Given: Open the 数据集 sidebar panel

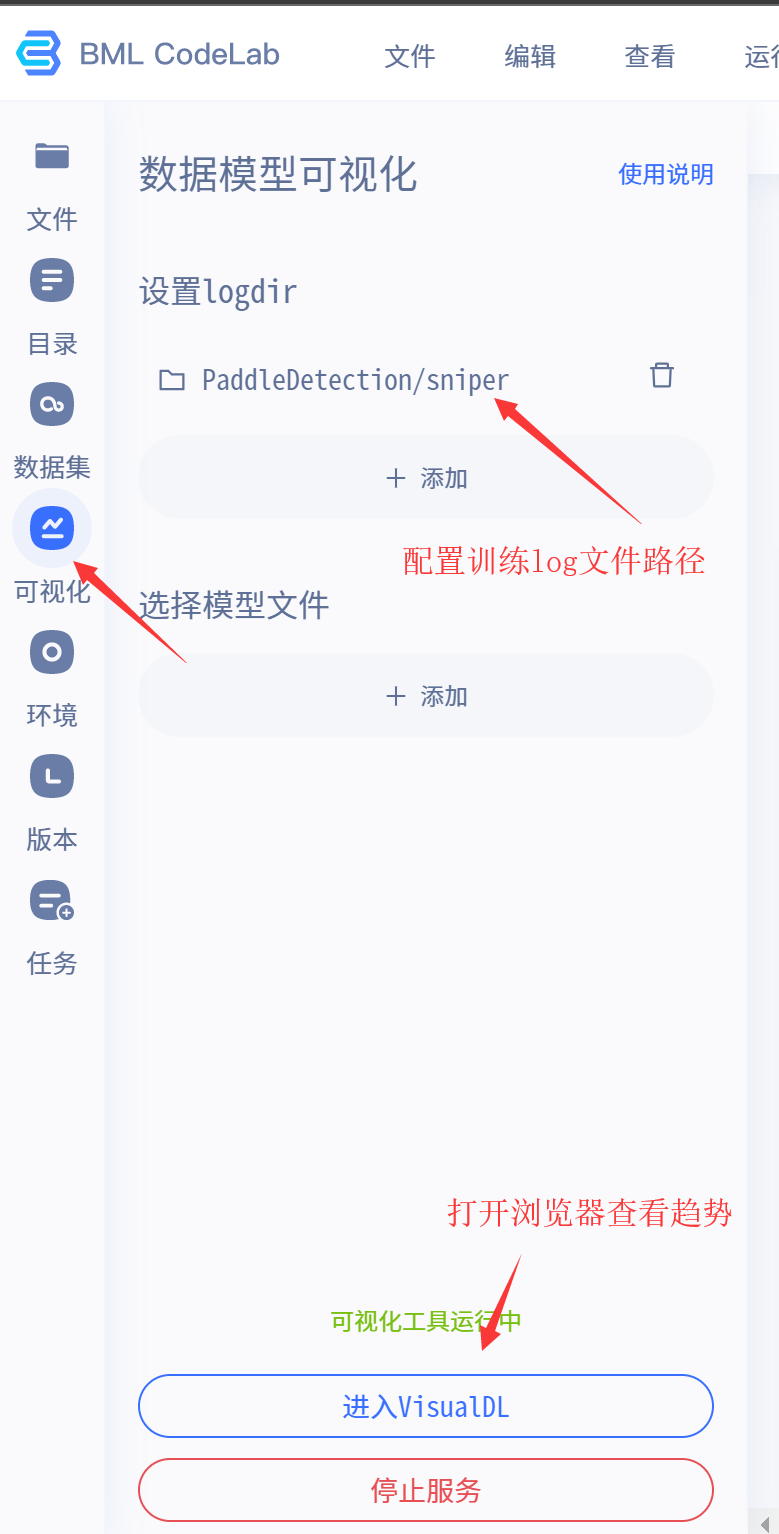Looking at the screenshot, I should [x=52, y=434].
